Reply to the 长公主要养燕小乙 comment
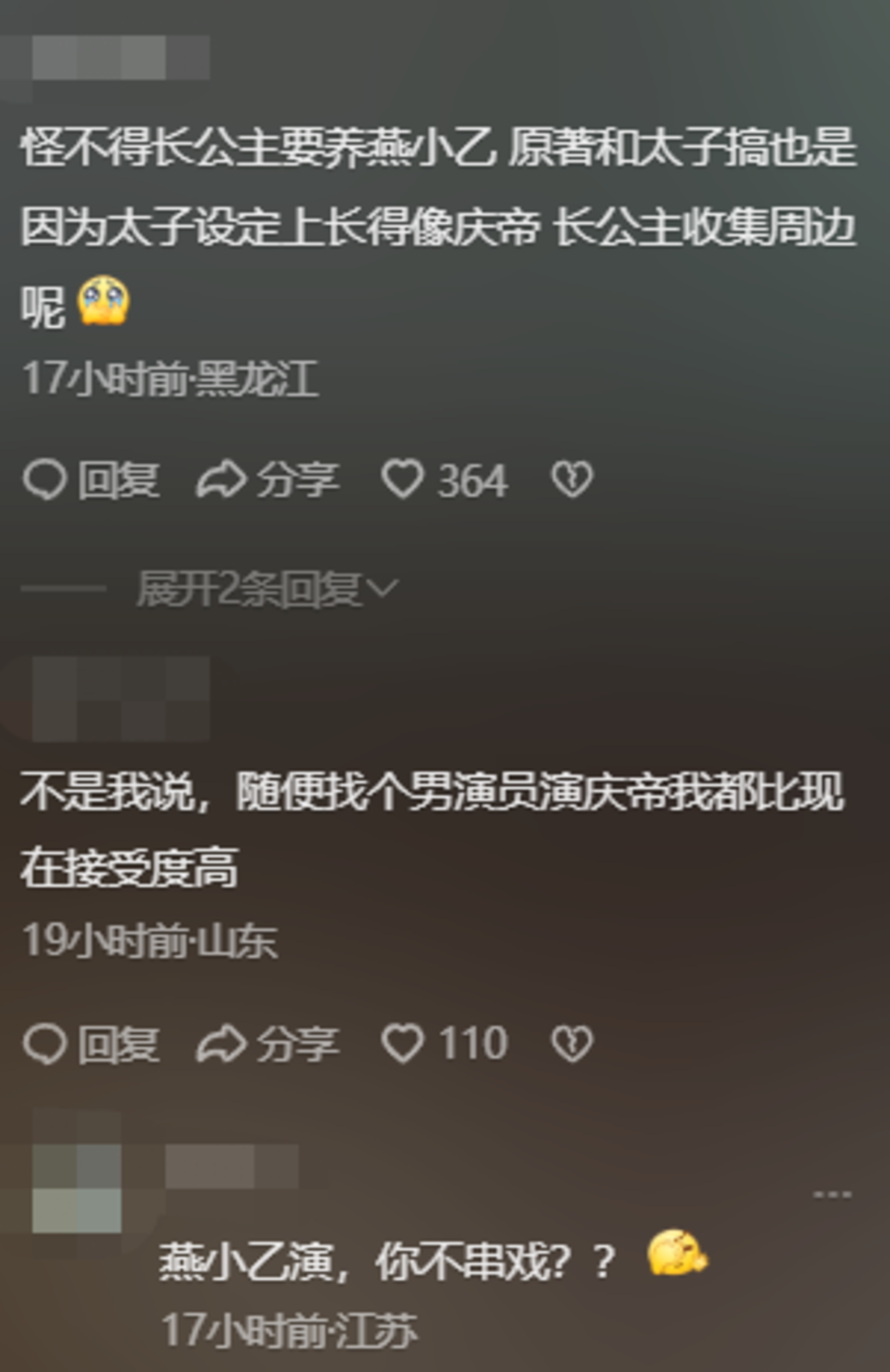Viewport: 890px width, 1372px height. click(91, 479)
